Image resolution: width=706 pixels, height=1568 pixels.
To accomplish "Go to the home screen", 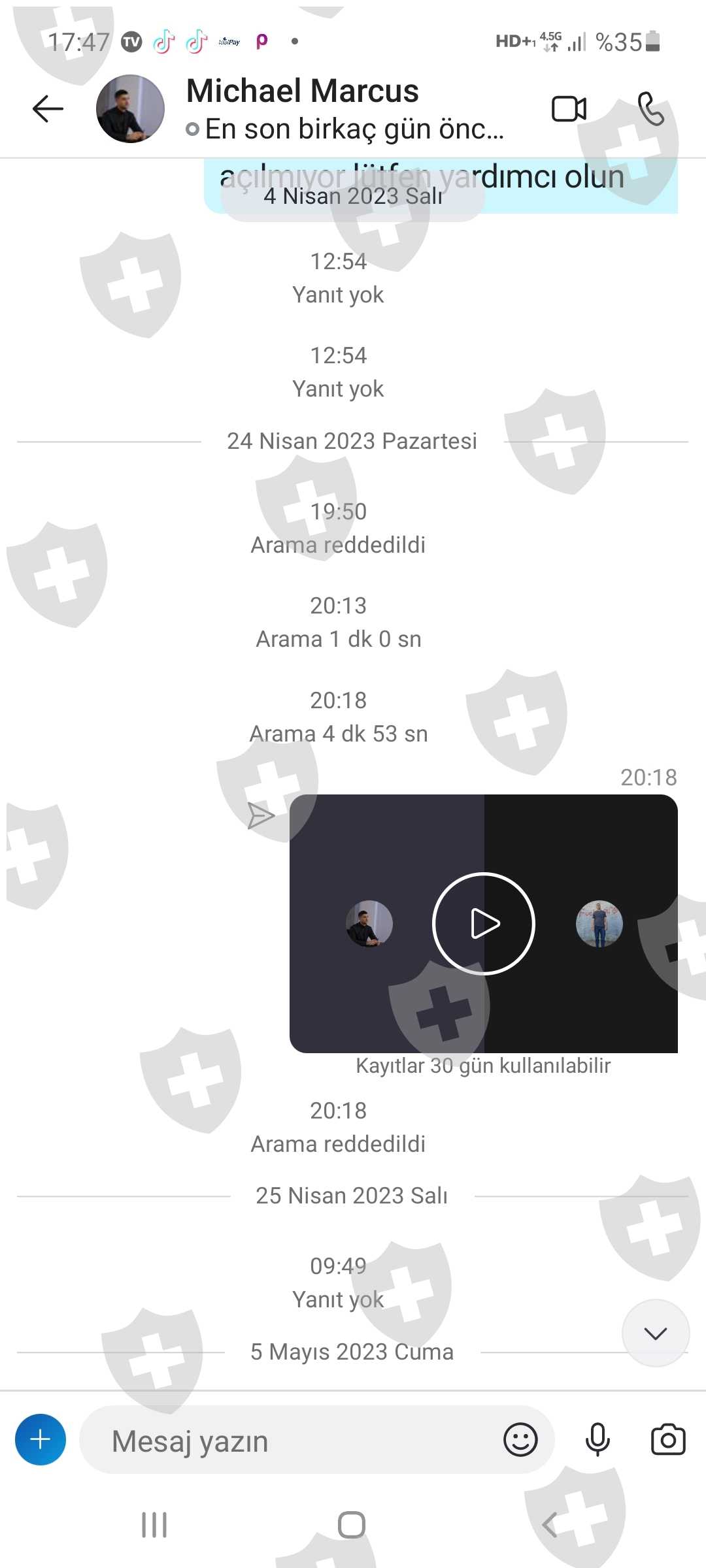I will click(x=352, y=1525).
